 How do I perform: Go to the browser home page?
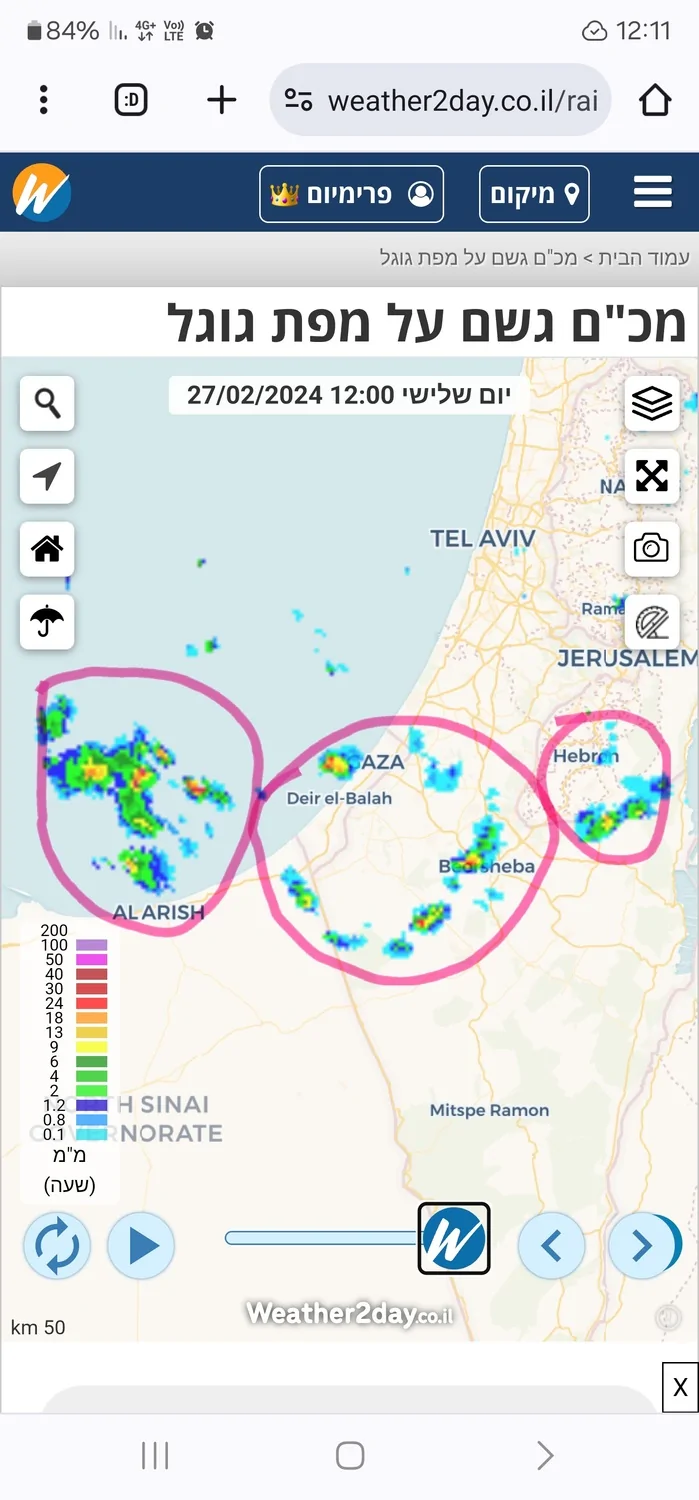[x=654, y=100]
